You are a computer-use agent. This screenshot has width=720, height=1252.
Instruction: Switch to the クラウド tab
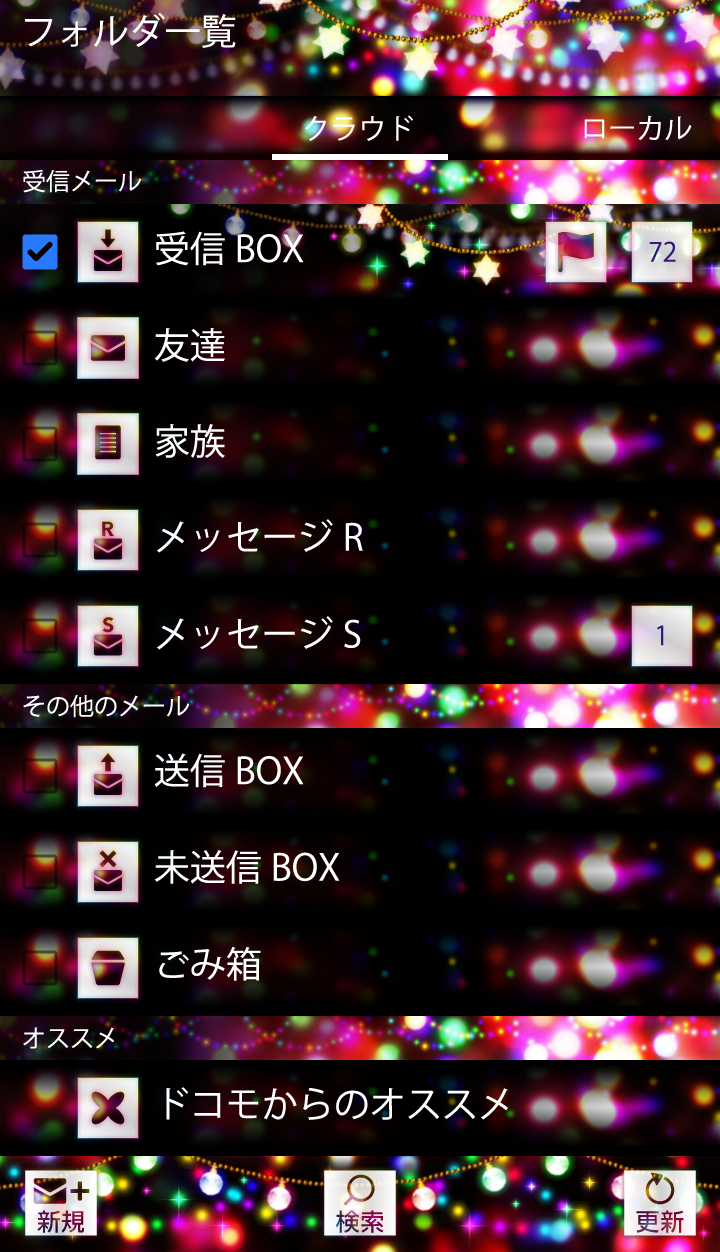359,128
